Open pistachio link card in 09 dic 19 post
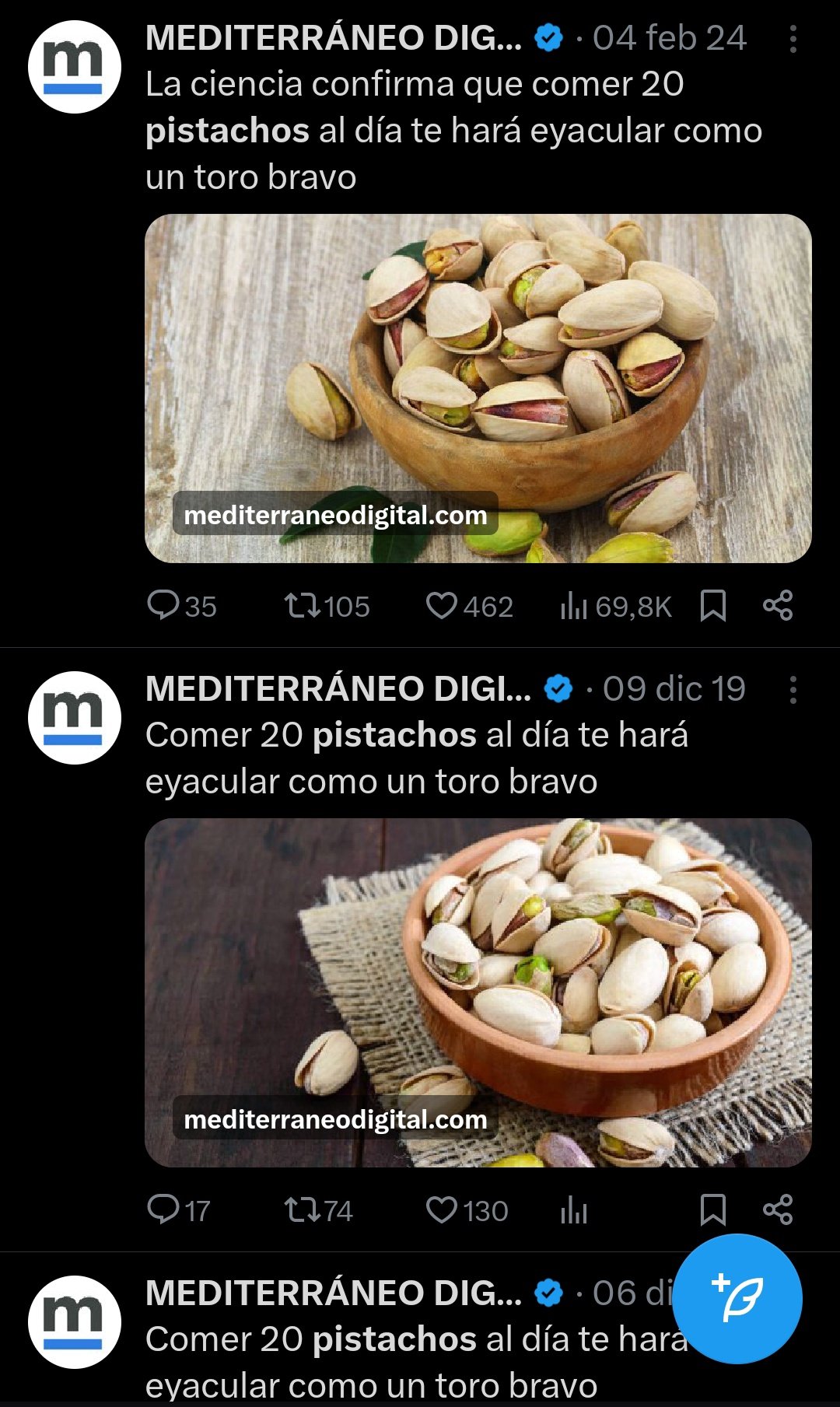This screenshot has height=1407, width=840. (x=478, y=992)
